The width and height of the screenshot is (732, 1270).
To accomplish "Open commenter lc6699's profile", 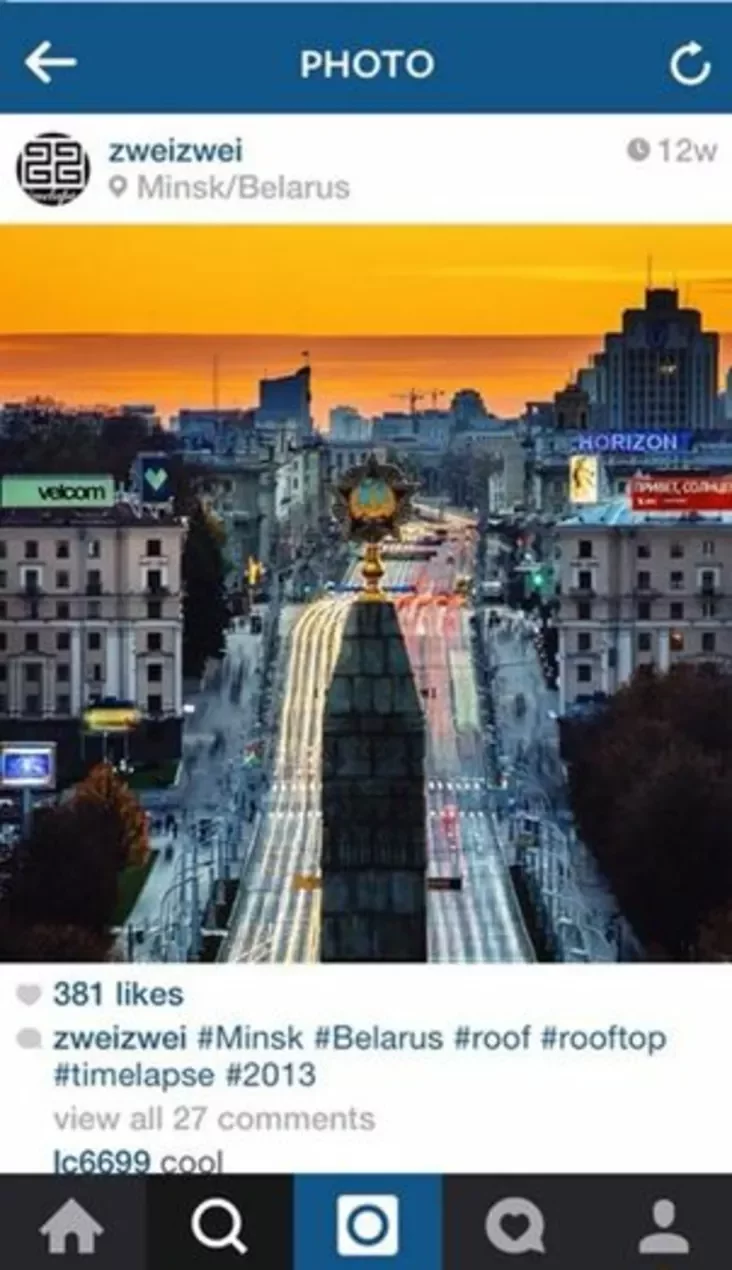I will [101, 1161].
